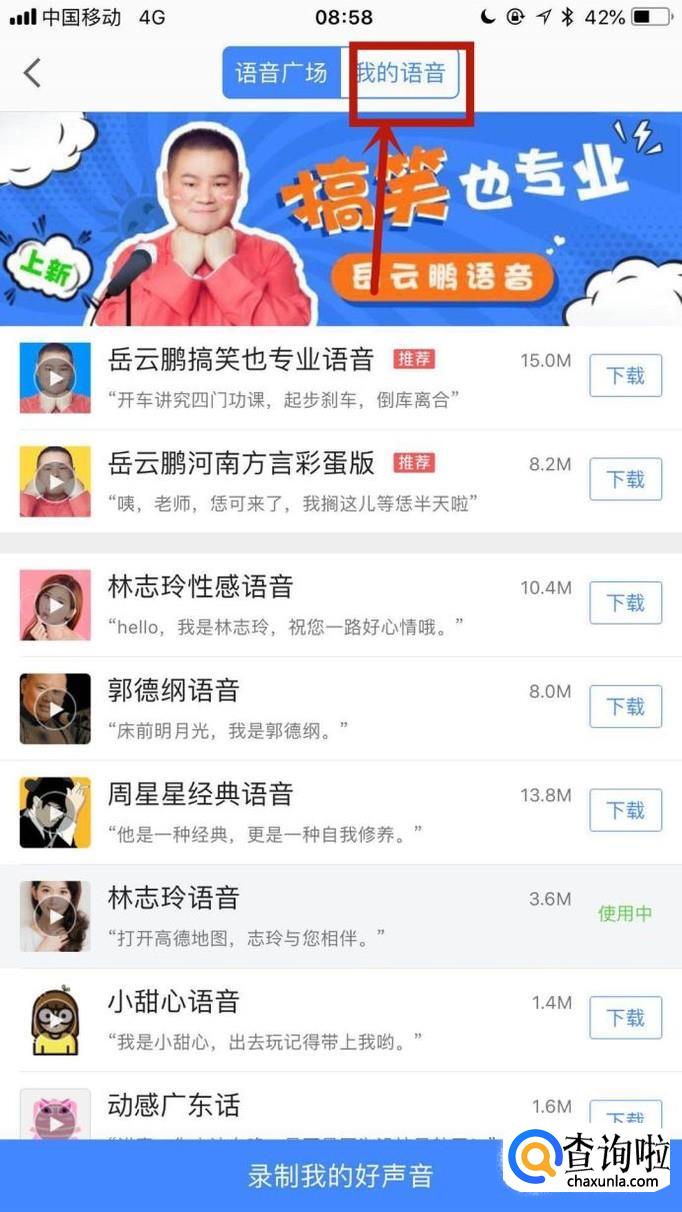The height and width of the screenshot is (1212, 682).
Task: Download 郭德纲语音 voice pack
Action: [625, 707]
